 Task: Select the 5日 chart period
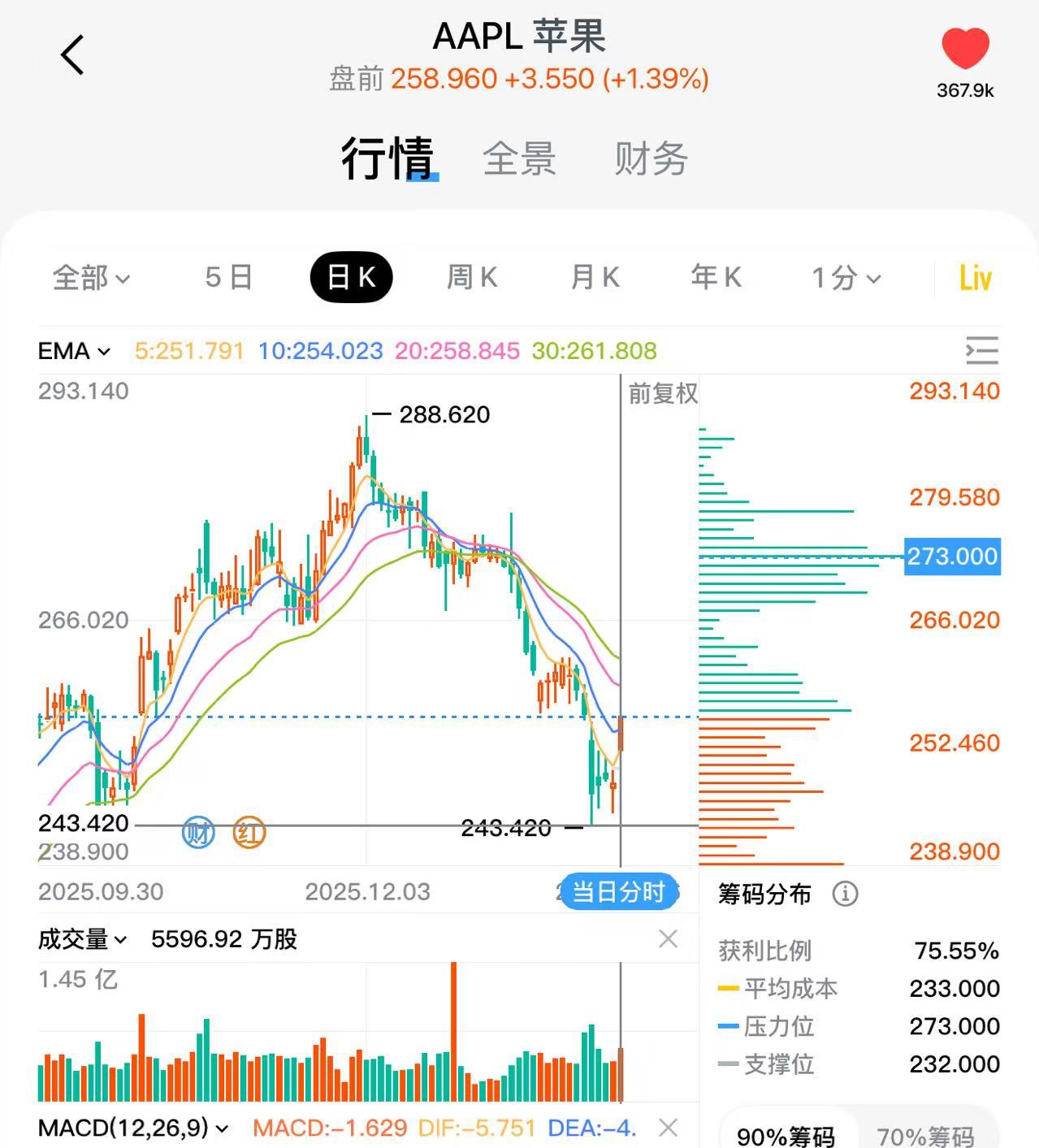point(228,278)
